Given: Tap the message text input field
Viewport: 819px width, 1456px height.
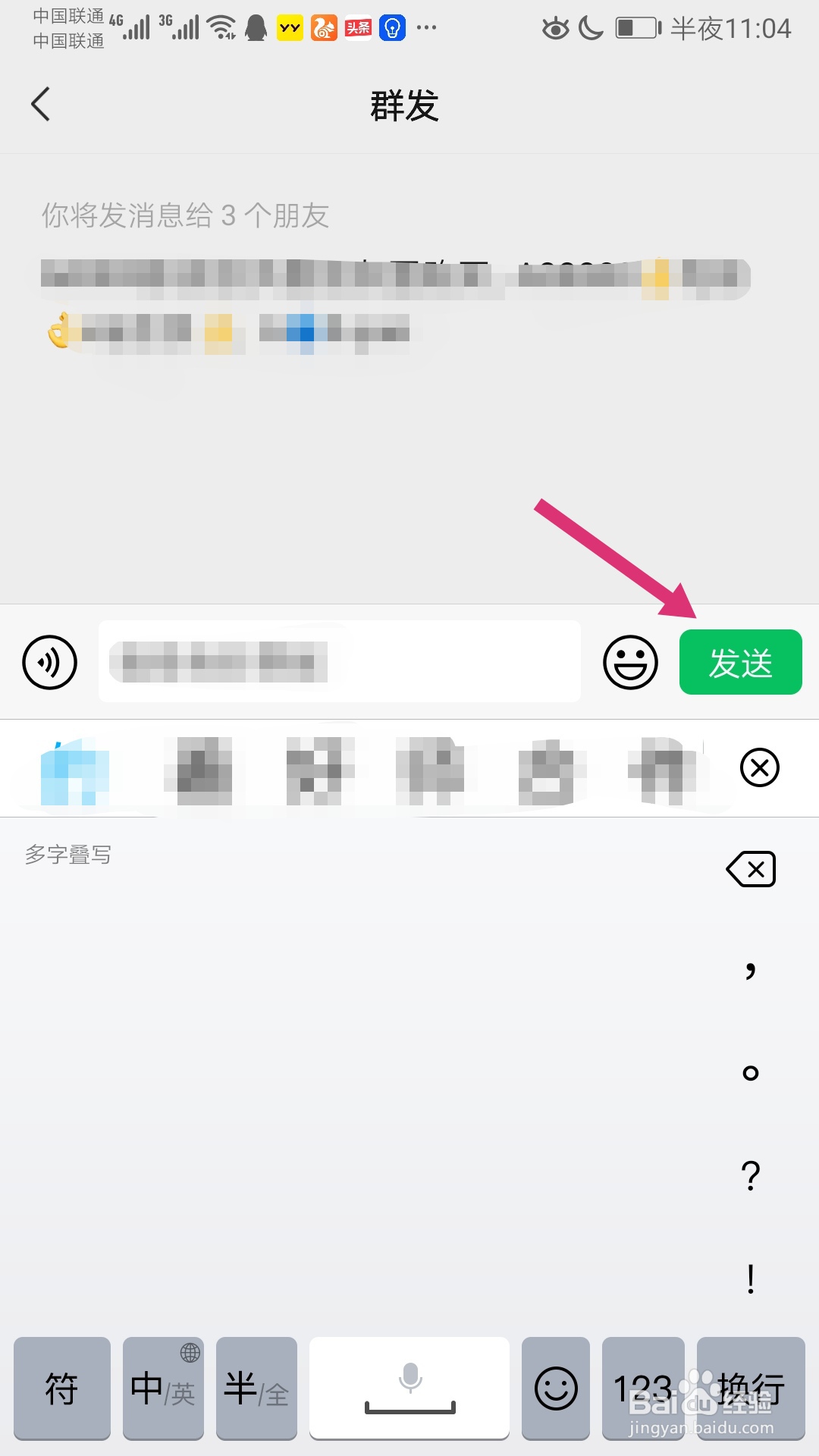Looking at the screenshot, I should coord(339,661).
